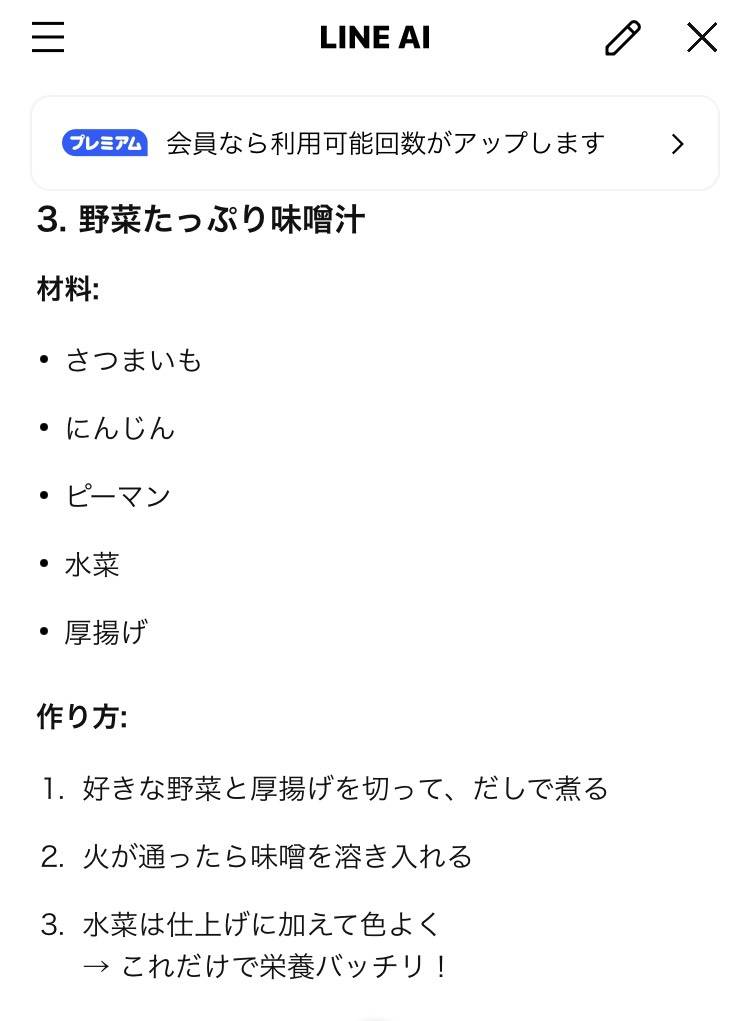Viewport: 750px width, 1021px height.
Task: Close the LINE AI screen
Action: [x=702, y=38]
